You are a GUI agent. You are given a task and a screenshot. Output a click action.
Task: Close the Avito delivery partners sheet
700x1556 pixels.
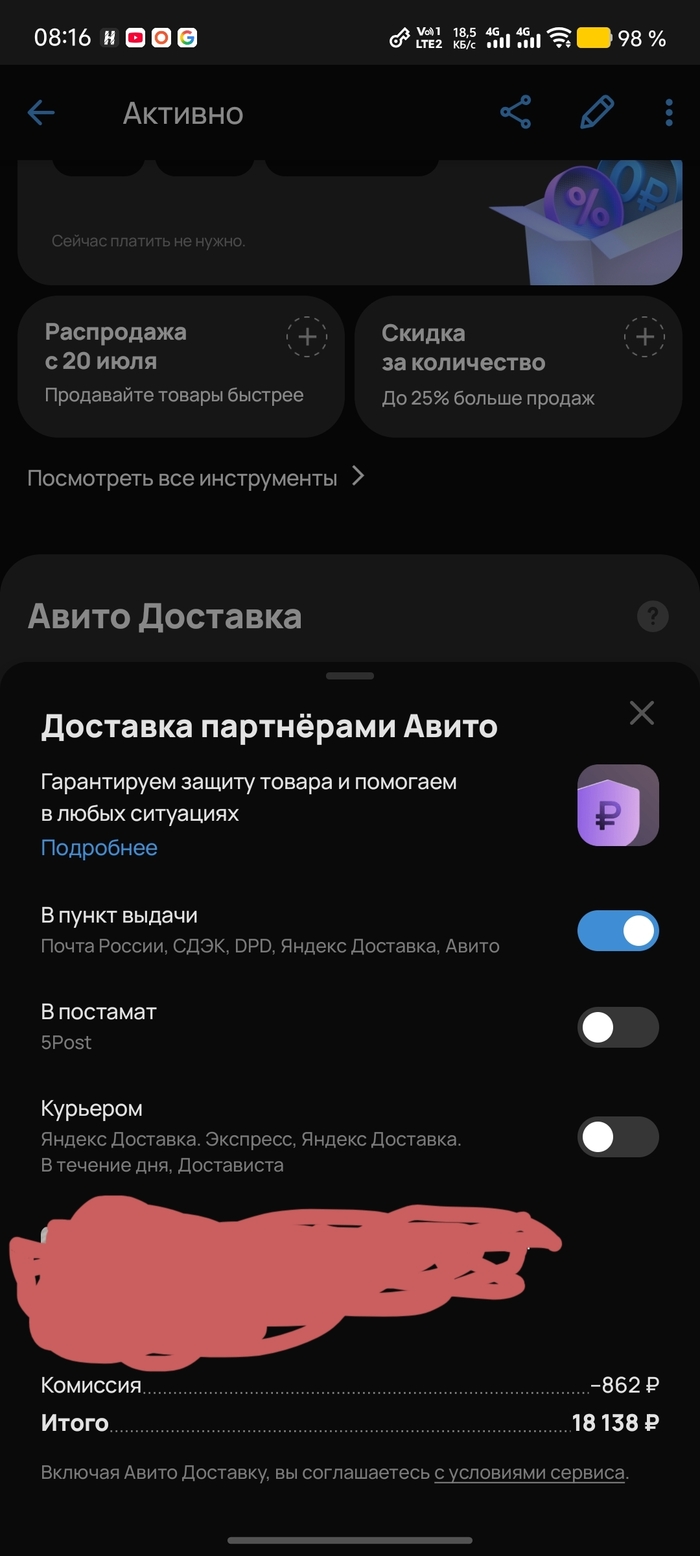click(642, 713)
